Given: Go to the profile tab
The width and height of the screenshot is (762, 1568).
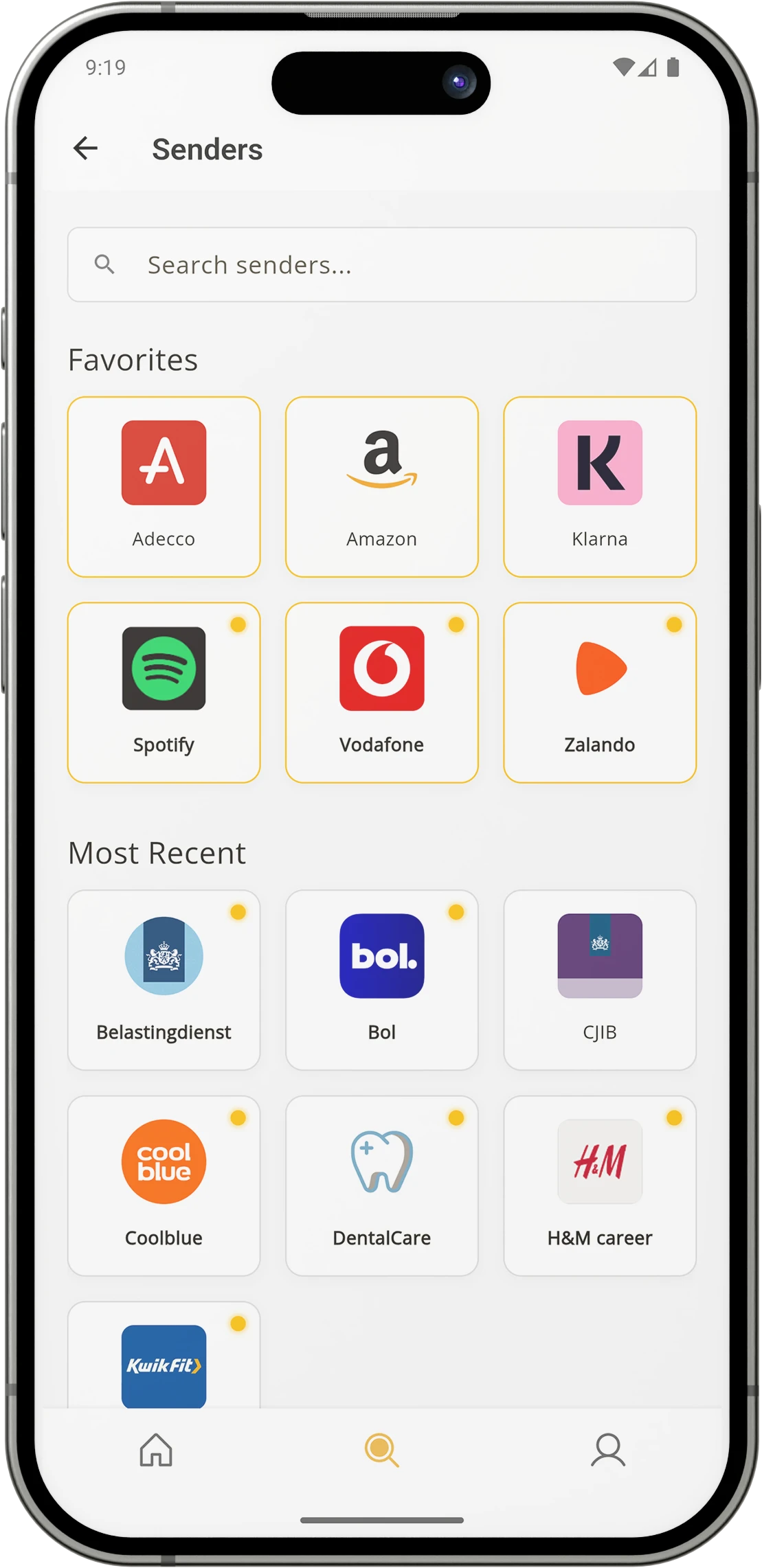Looking at the screenshot, I should (x=608, y=1450).
